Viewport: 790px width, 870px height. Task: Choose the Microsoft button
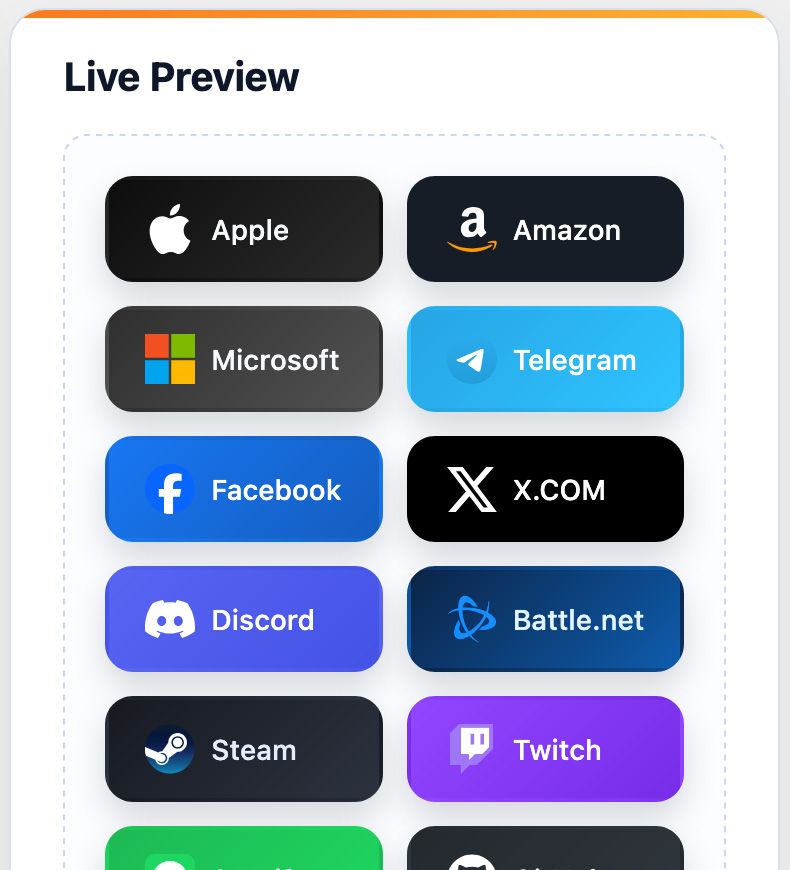point(244,359)
